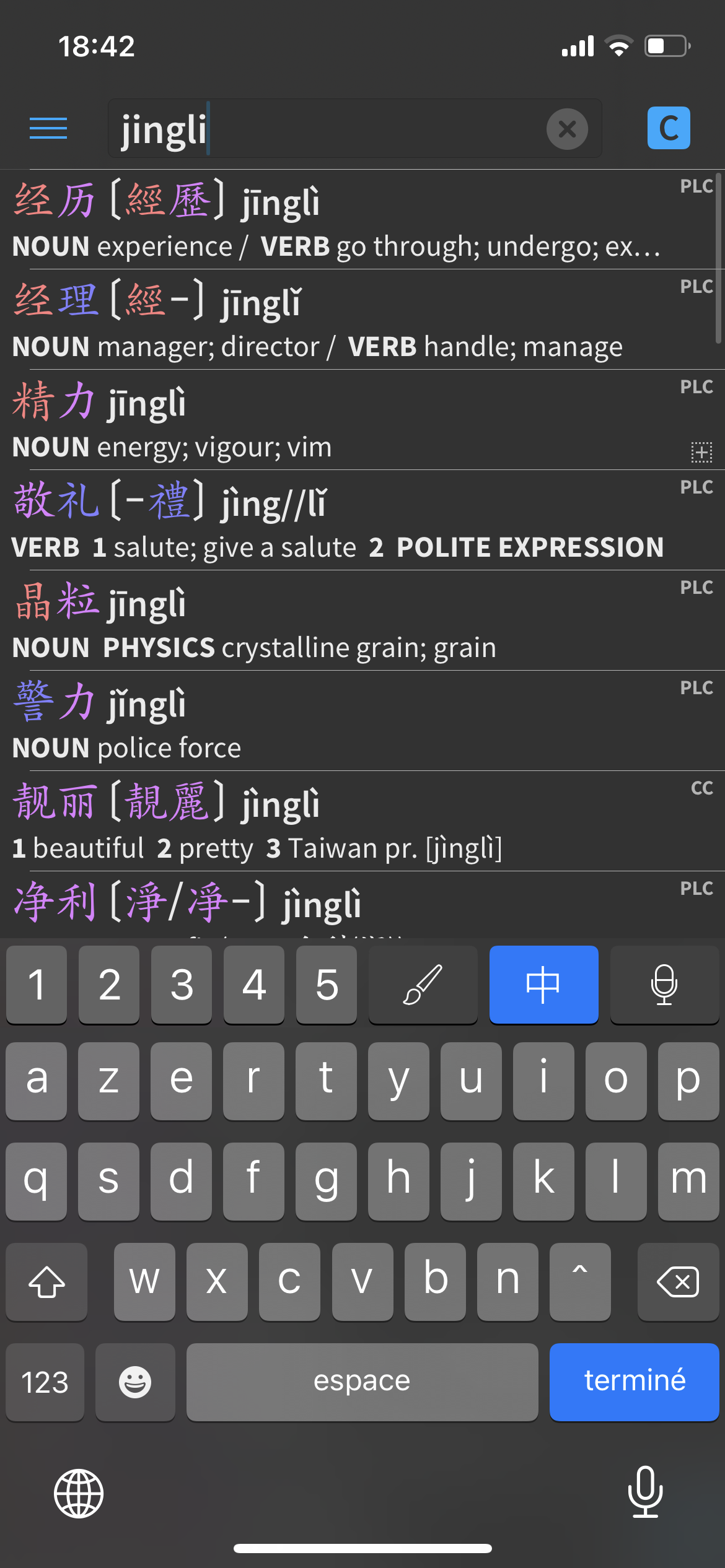The width and height of the screenshot is (725, 1568).
Task: Switch to handwriting brush input
Action: point(423,985)
